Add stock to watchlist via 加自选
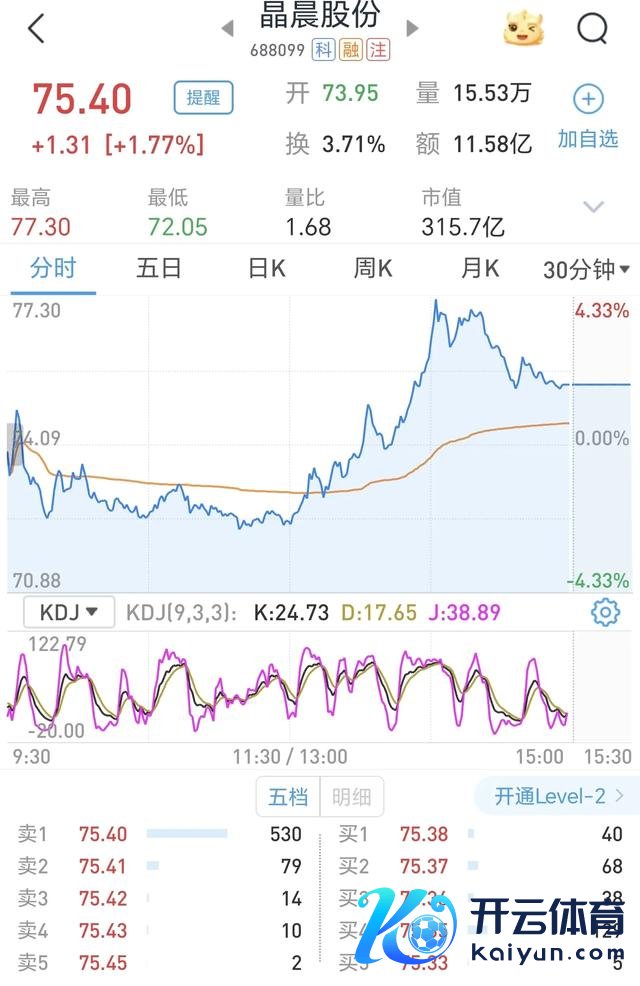 tap(588, 116)
